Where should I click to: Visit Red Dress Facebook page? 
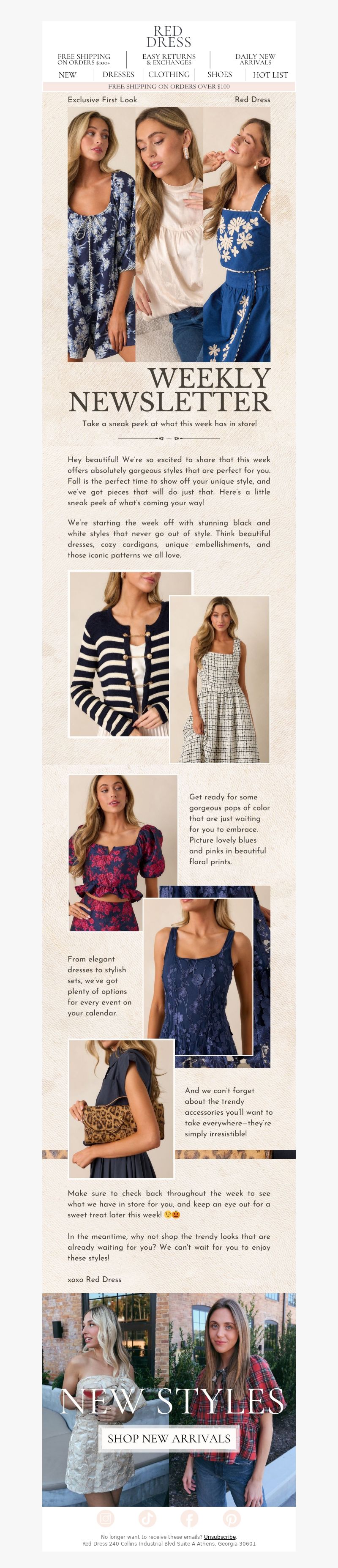point(190,1518)
